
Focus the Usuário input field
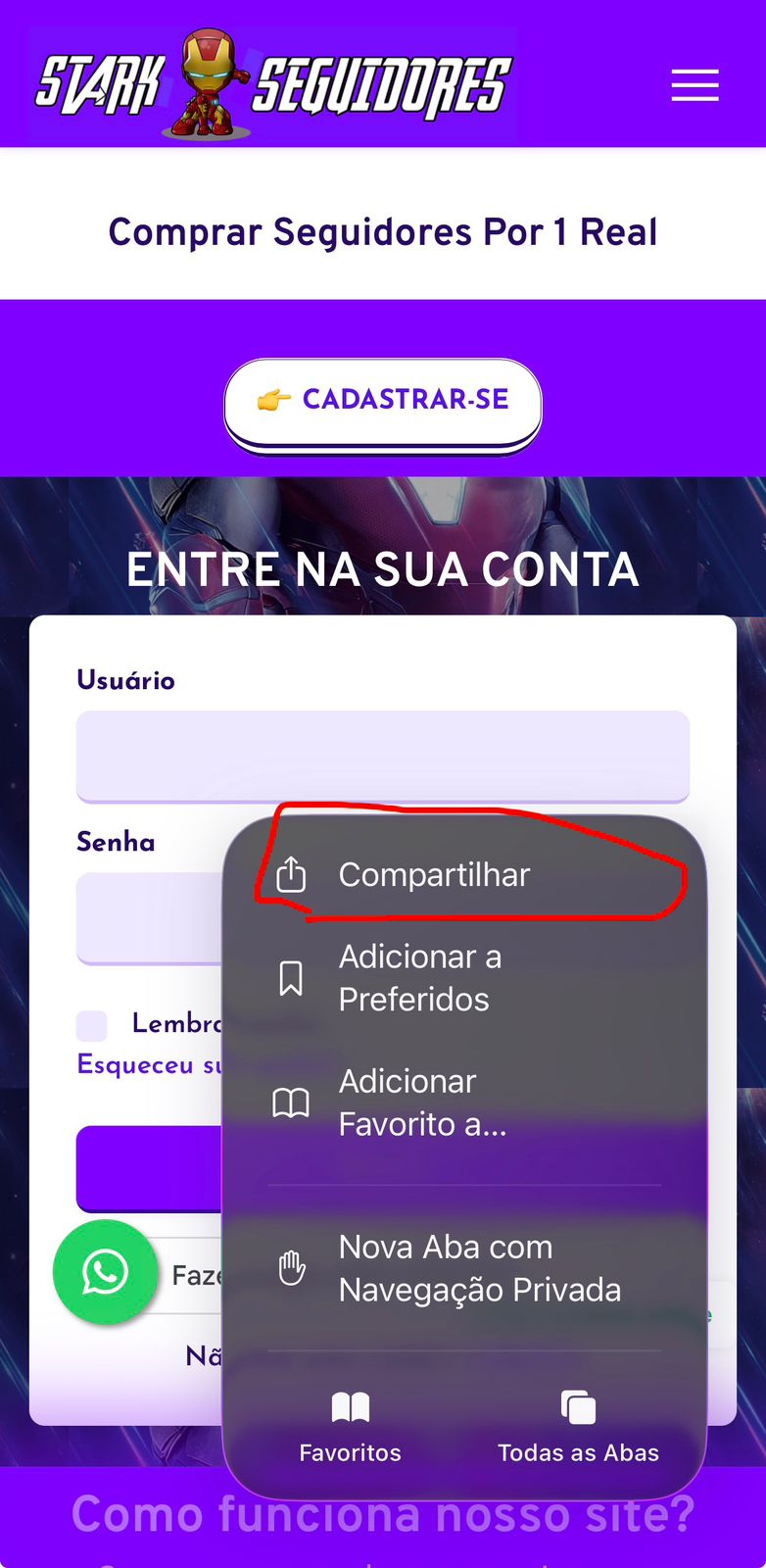pos(383,755)
